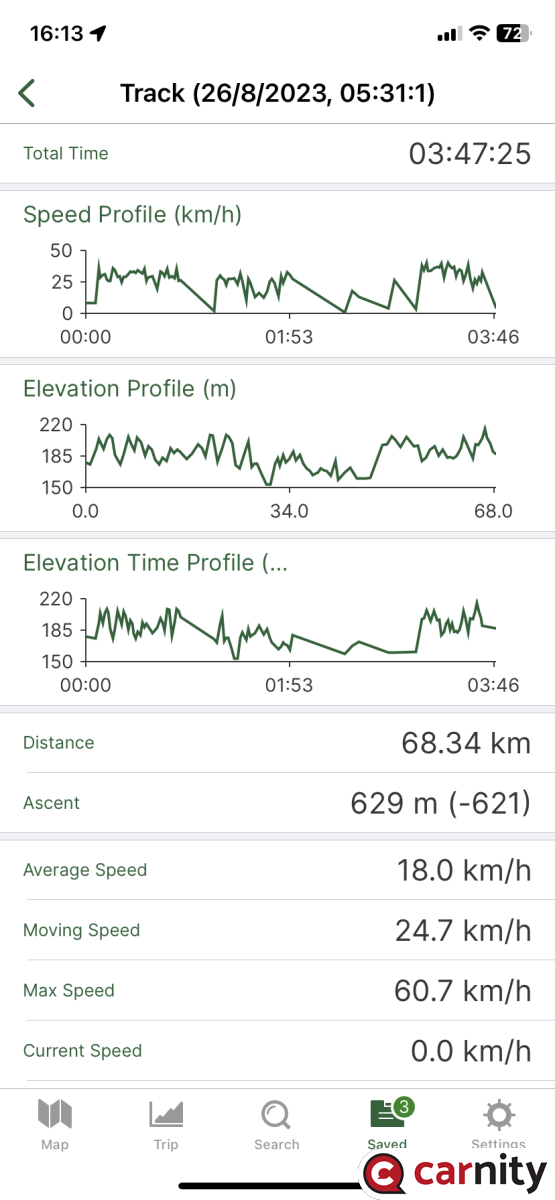Switch to the Map tab
This screenshot has width=555, height=1200.
55,1123
